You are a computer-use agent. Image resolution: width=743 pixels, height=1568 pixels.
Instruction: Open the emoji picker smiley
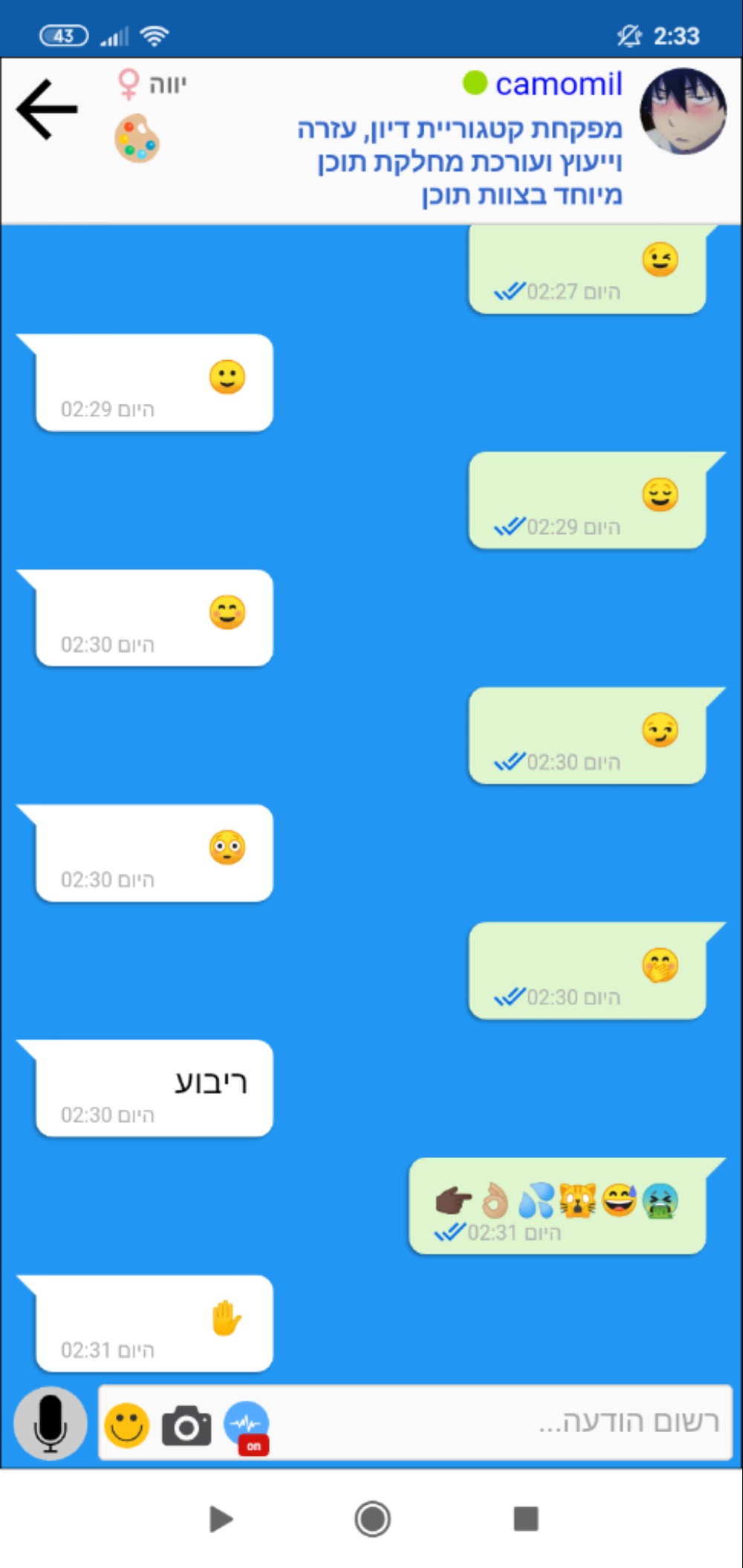127,1425
